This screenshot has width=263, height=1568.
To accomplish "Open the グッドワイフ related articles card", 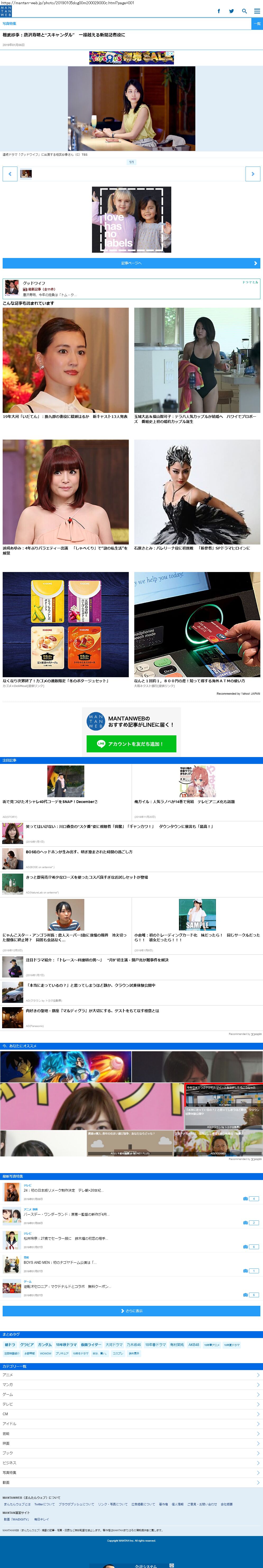I will pyautogui.click(x=132, y=289).
